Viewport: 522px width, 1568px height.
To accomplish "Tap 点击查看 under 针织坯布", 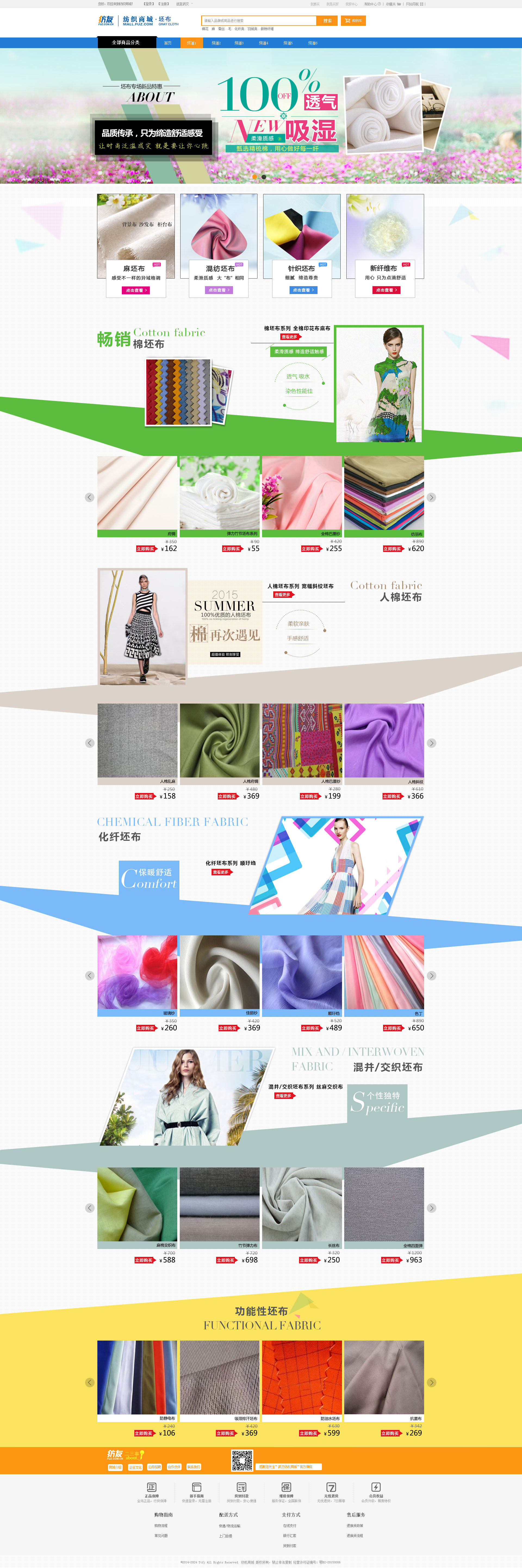I will point(303,290).
